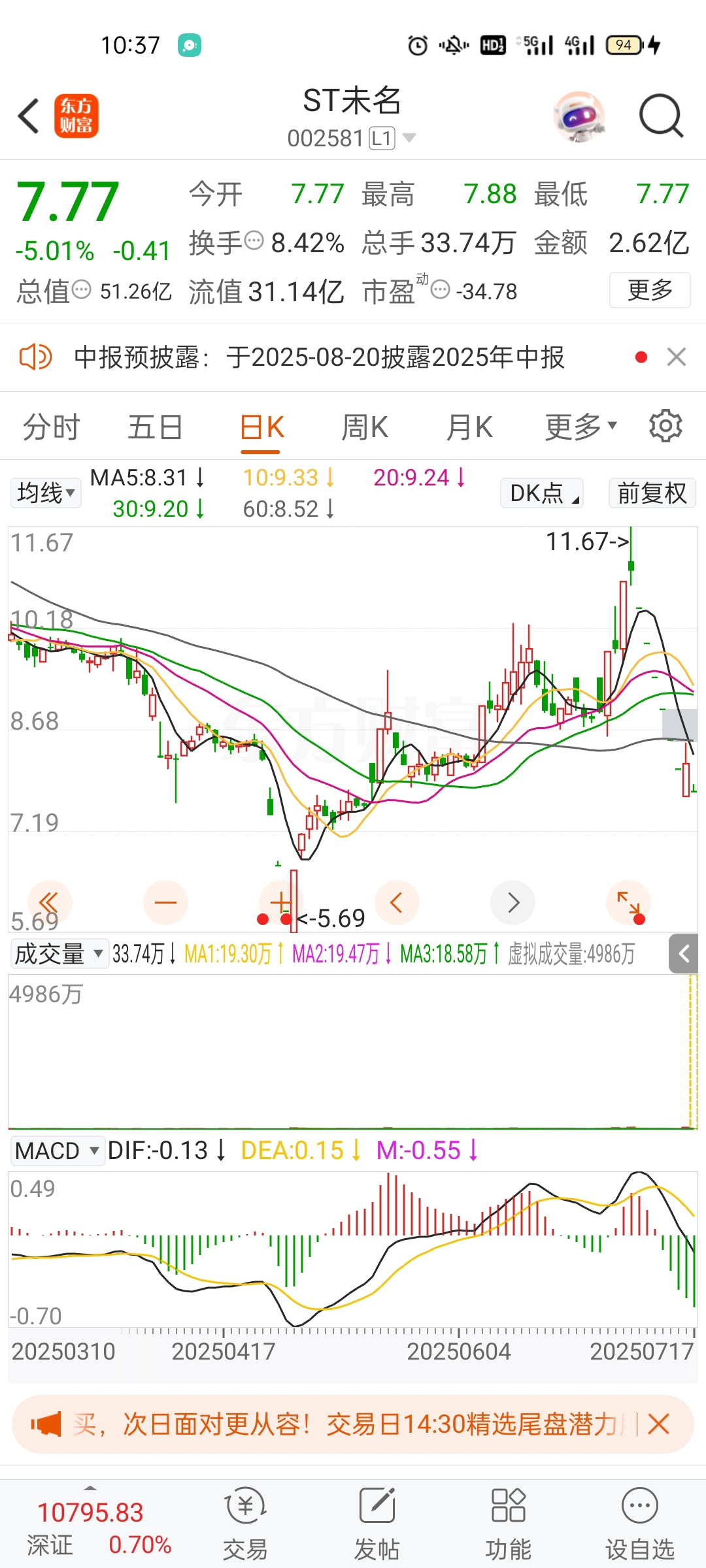This screenshot has height=1568, width=706.
Task: Close the 尾盘潜力 promo banner
Action: 658,1424
